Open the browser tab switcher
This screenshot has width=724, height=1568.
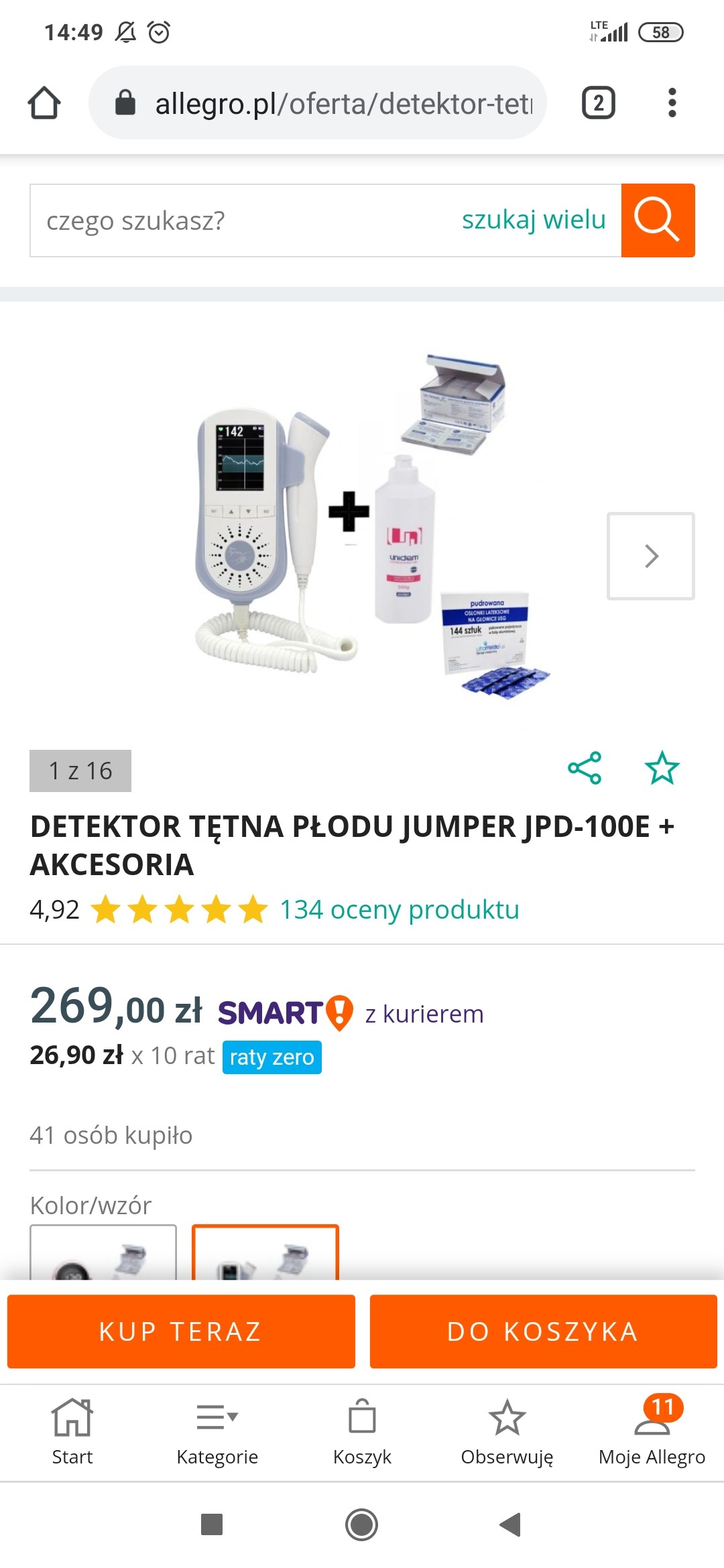tap(598, 103)
